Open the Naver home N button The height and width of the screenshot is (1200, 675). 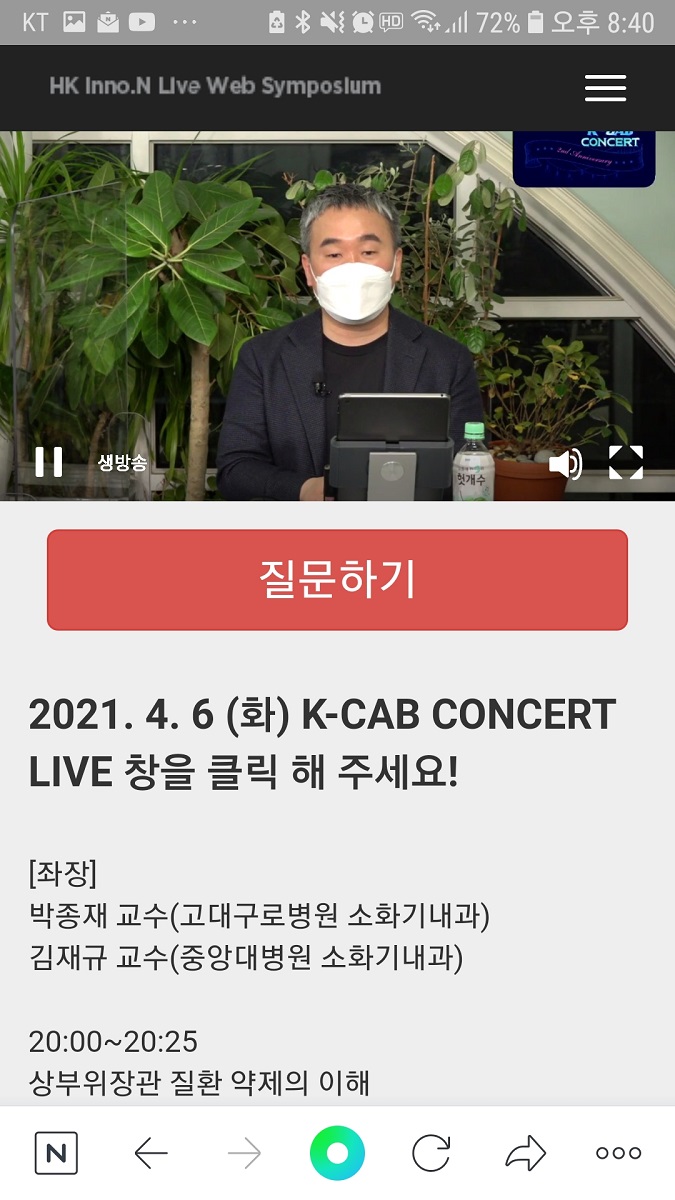[56, 1153]
